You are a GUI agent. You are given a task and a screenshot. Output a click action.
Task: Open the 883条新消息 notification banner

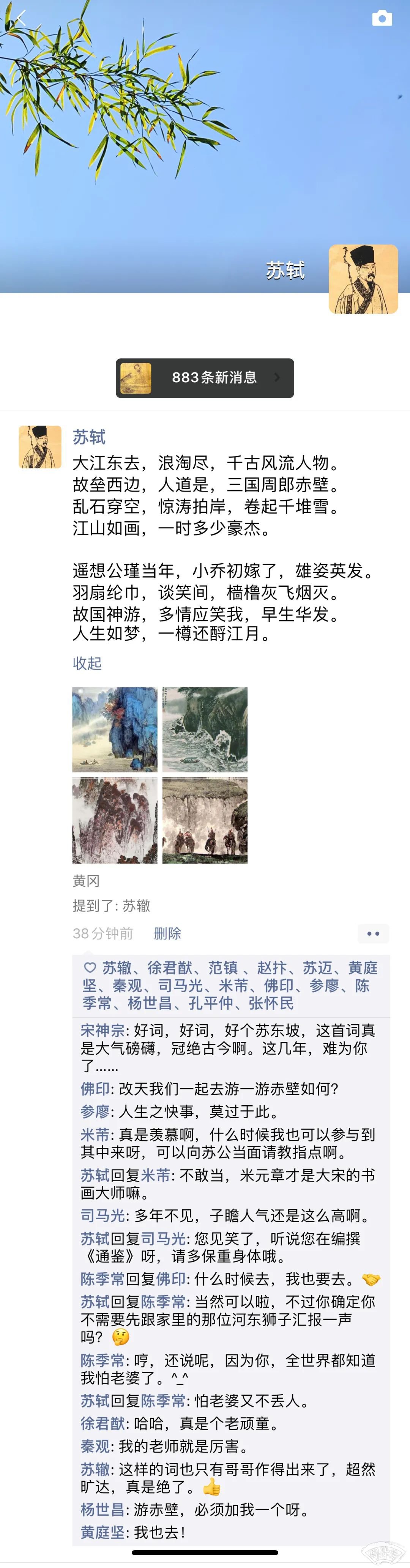pyautogui.click(x=205, y=378)
